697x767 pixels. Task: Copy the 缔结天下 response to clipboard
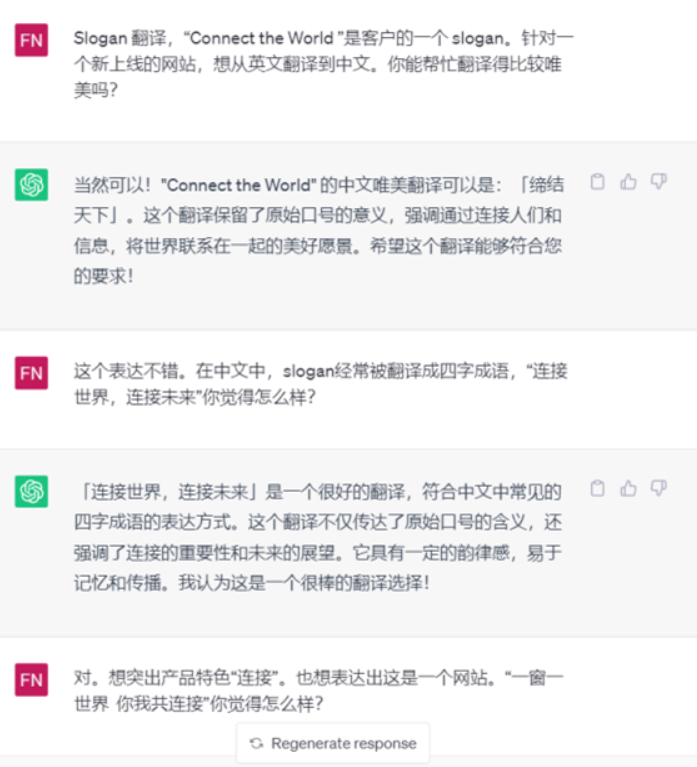[x=598, y=182]
